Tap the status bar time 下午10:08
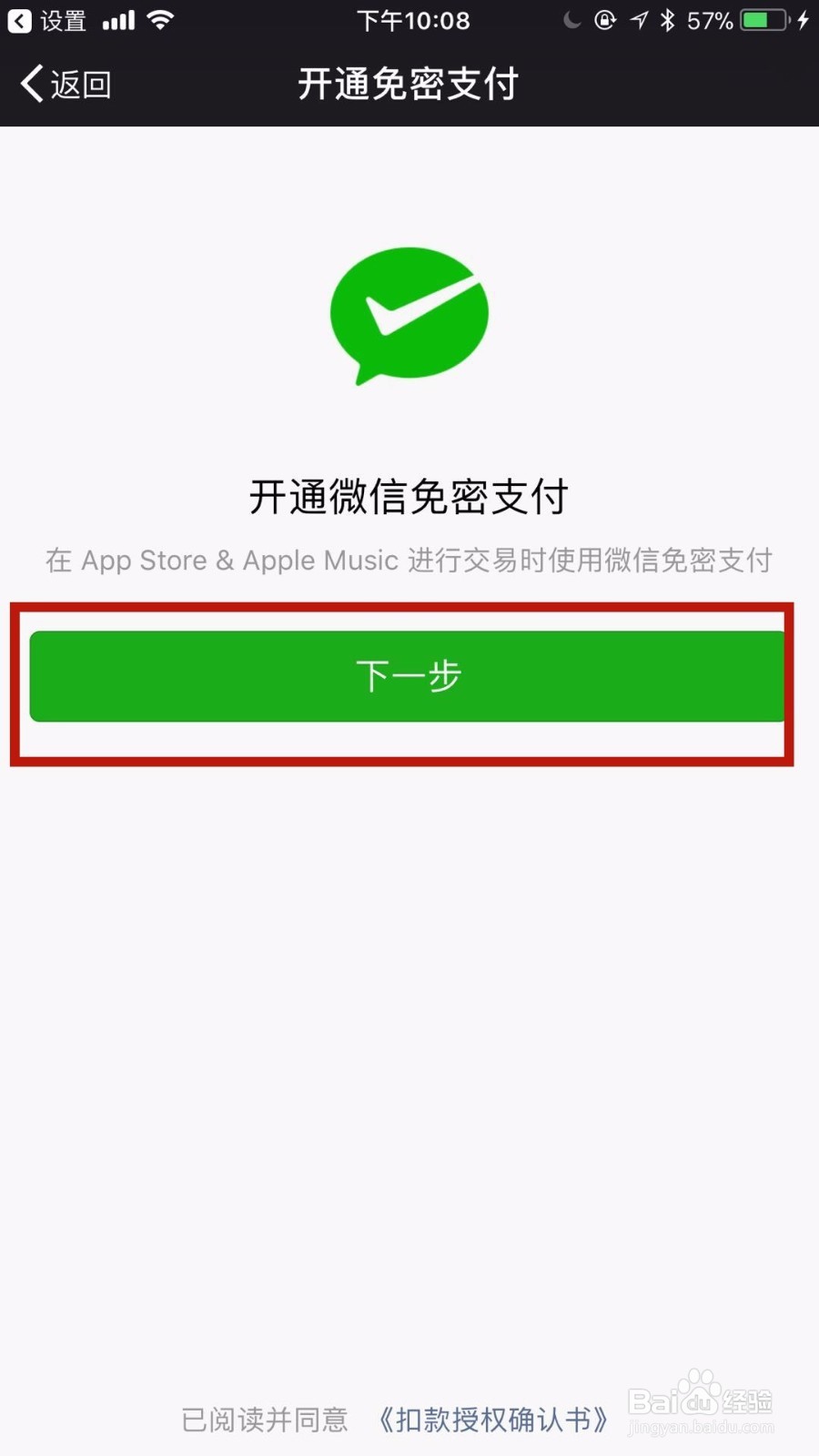 click(x=414, y=20)
